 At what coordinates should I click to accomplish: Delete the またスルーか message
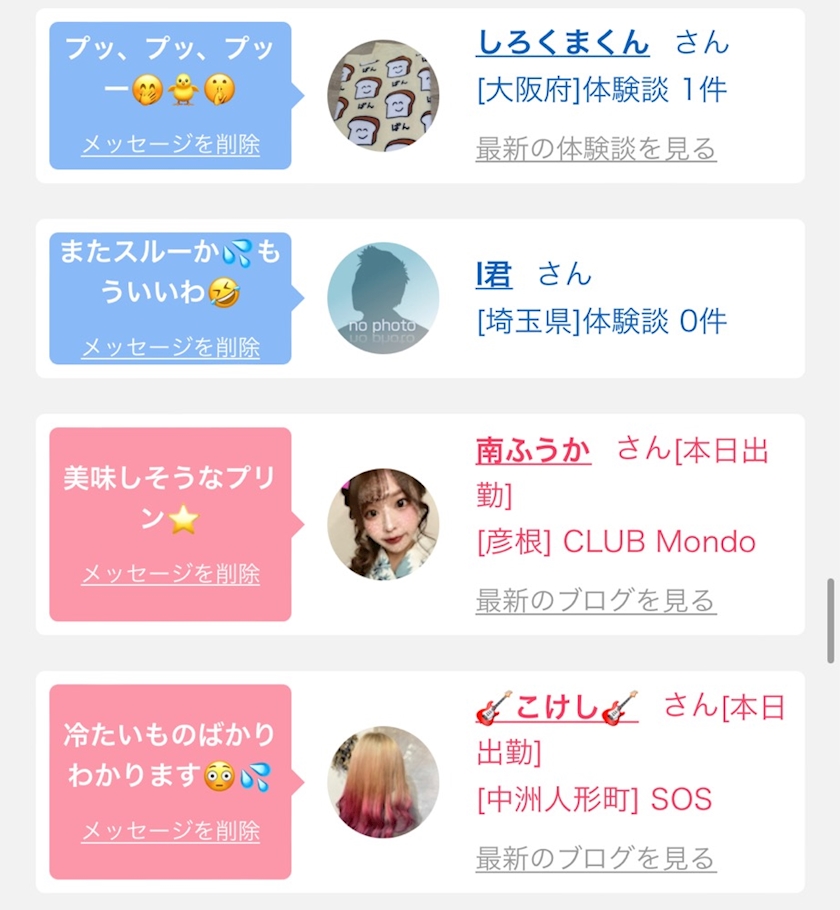click(x=170, y=348)
